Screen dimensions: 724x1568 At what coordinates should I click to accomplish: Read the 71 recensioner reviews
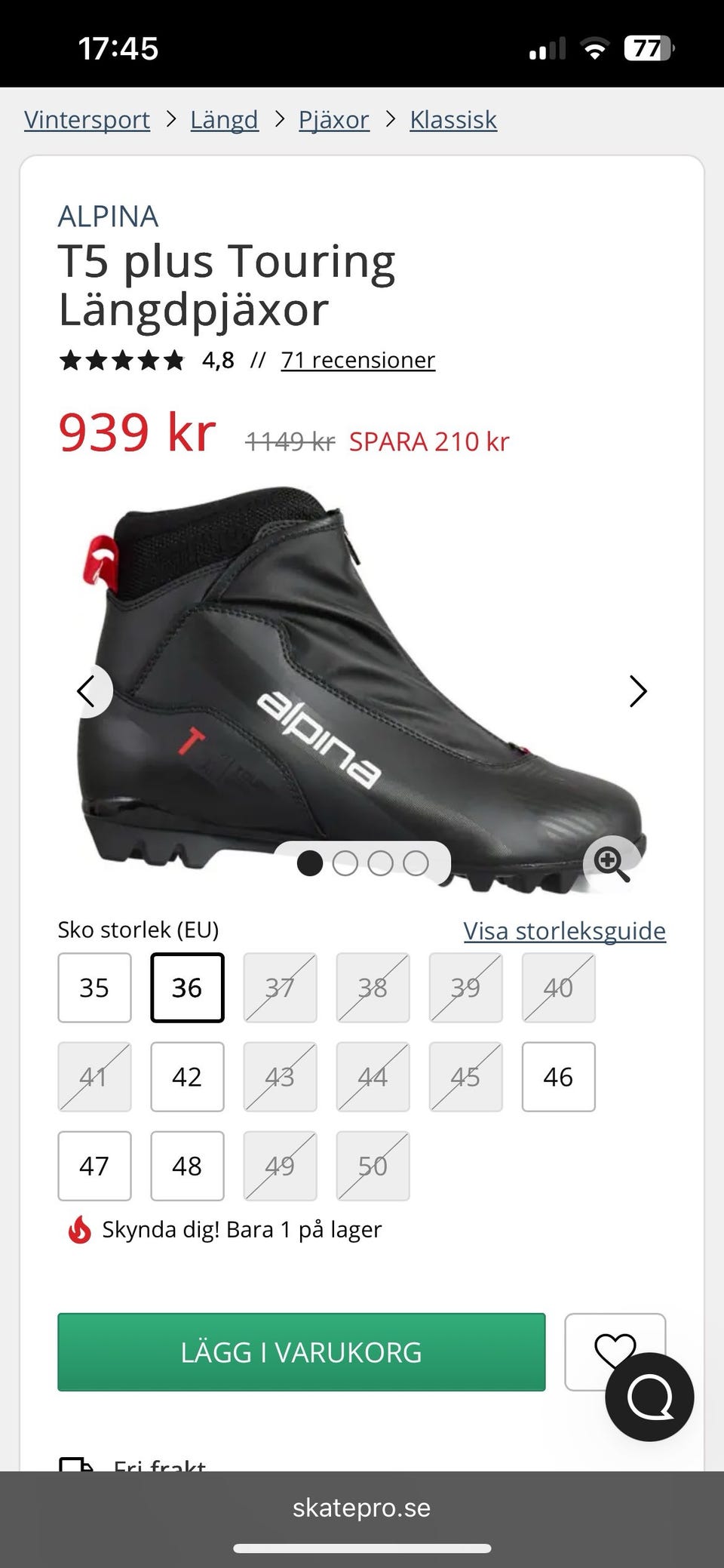point(357,360)
